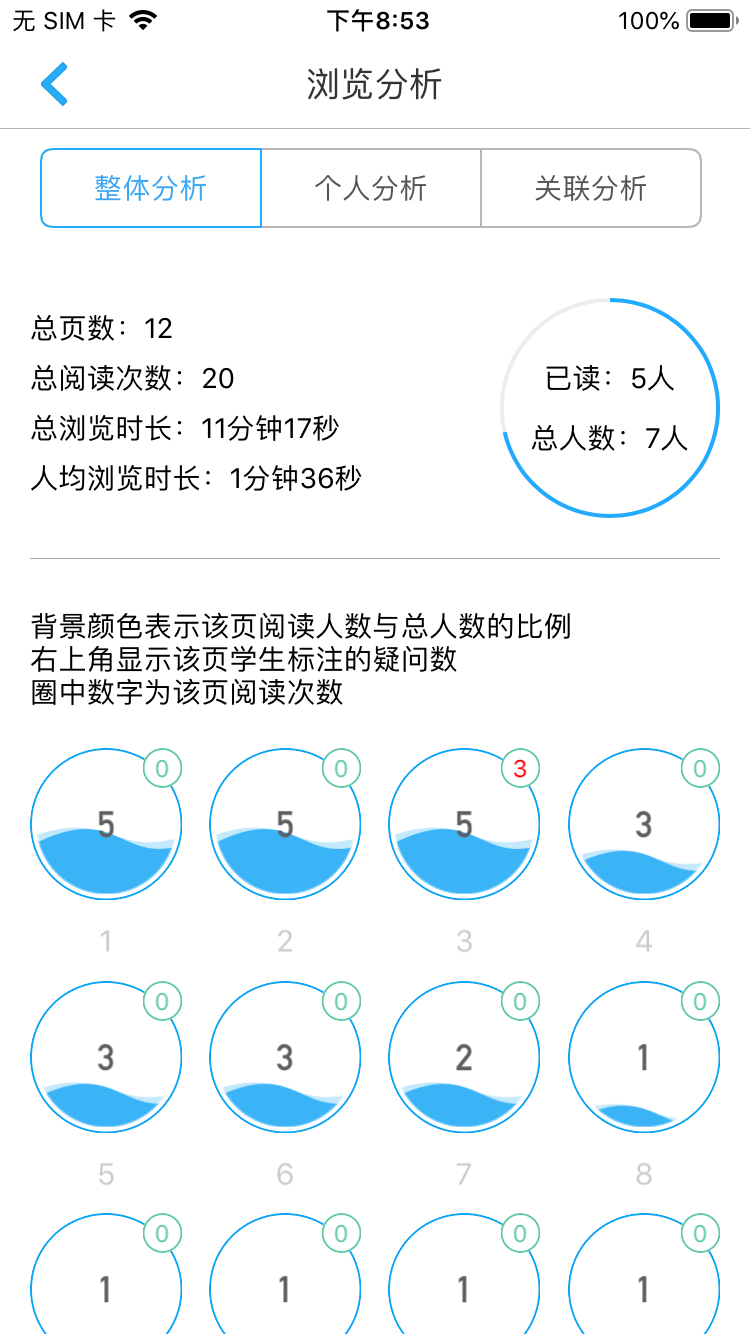Screen dimensions: 750x1334
Task: Select the 整体分析 tab
Action: tap(151, 188)
